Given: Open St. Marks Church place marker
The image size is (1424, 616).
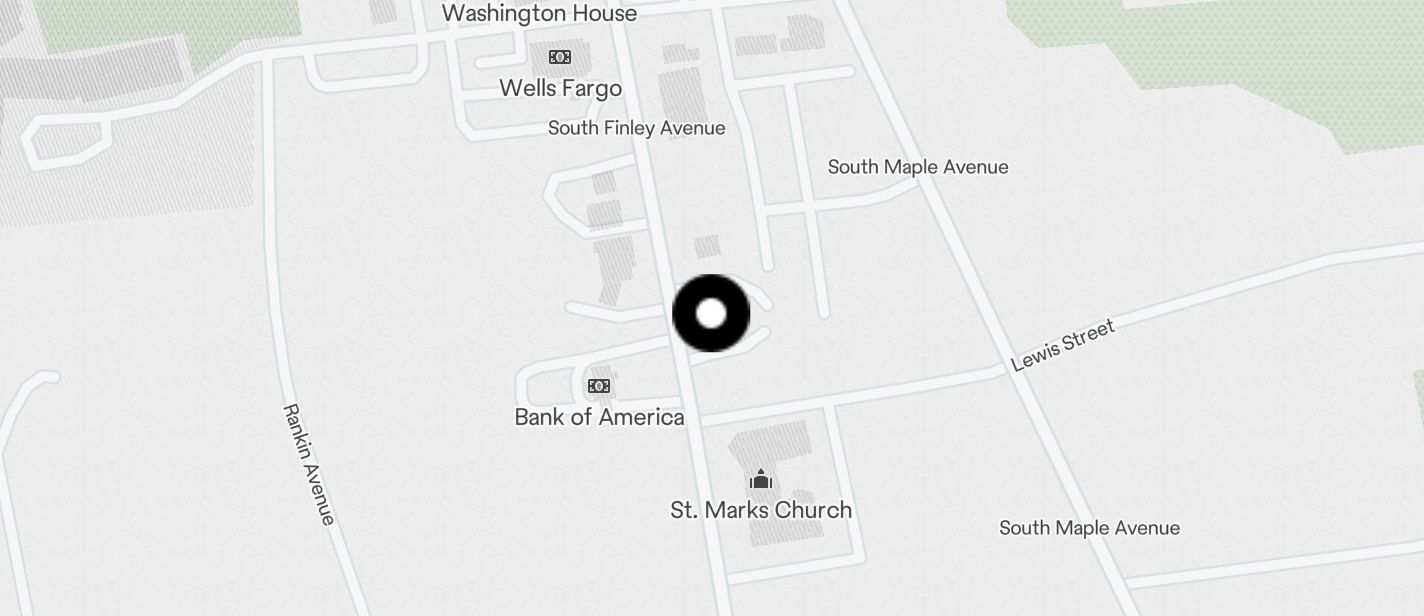Looking at the screenshot, I should pyautogui.click(x=761, y=480).
